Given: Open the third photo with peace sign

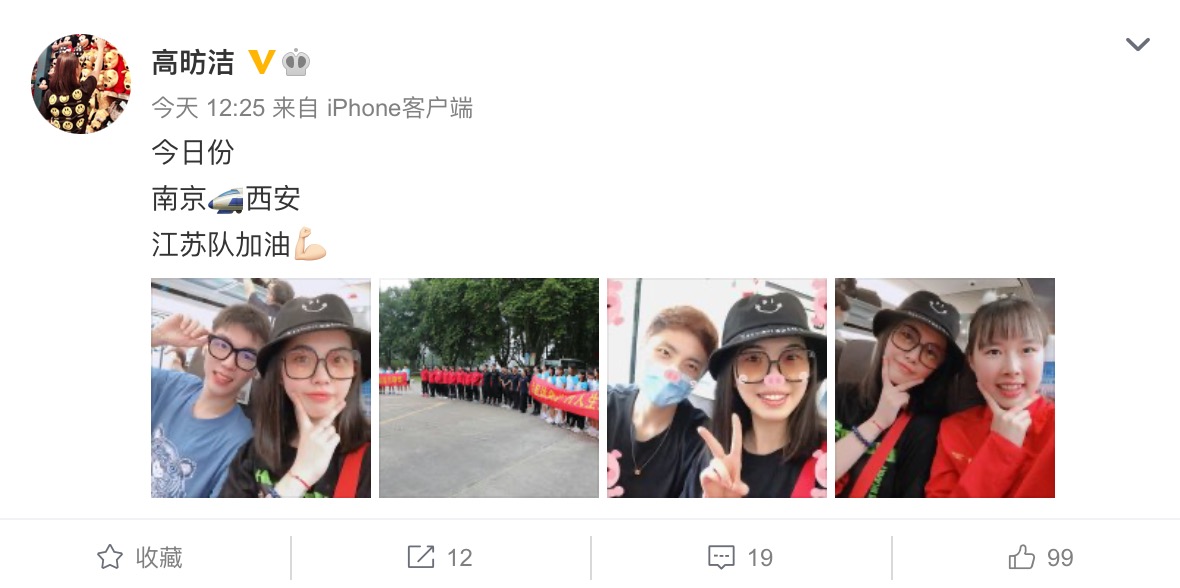Looking at the screenshot, I should point(717,388).
